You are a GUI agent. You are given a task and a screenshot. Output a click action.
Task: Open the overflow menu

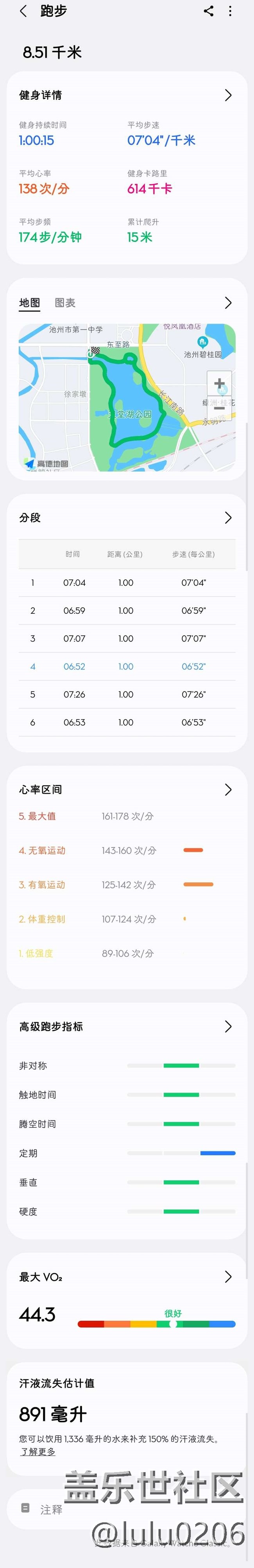click(230, 11)
